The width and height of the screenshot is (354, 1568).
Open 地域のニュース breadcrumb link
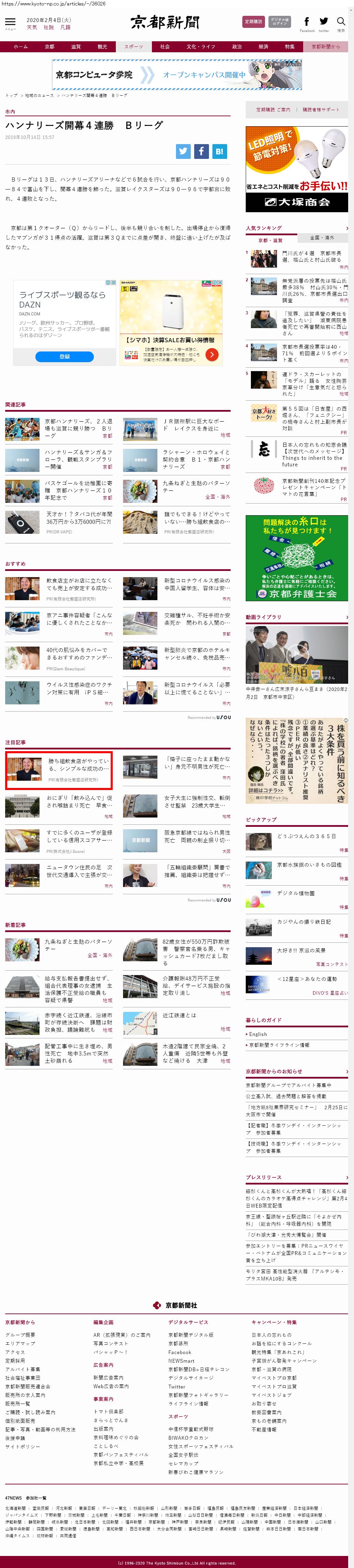coord(40,96)
